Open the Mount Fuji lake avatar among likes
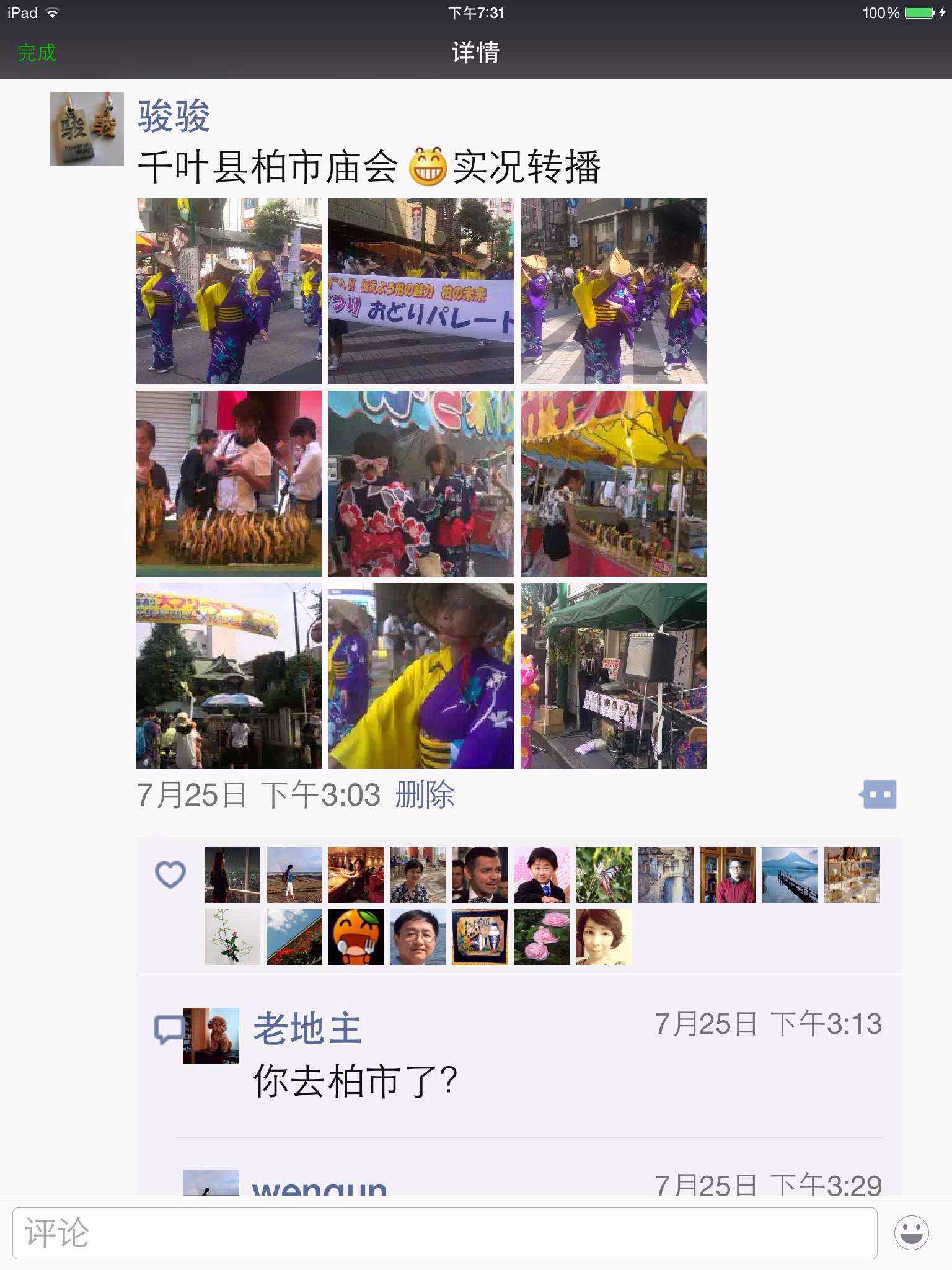This screenshot has width=952, height=1270. (790, 875)
